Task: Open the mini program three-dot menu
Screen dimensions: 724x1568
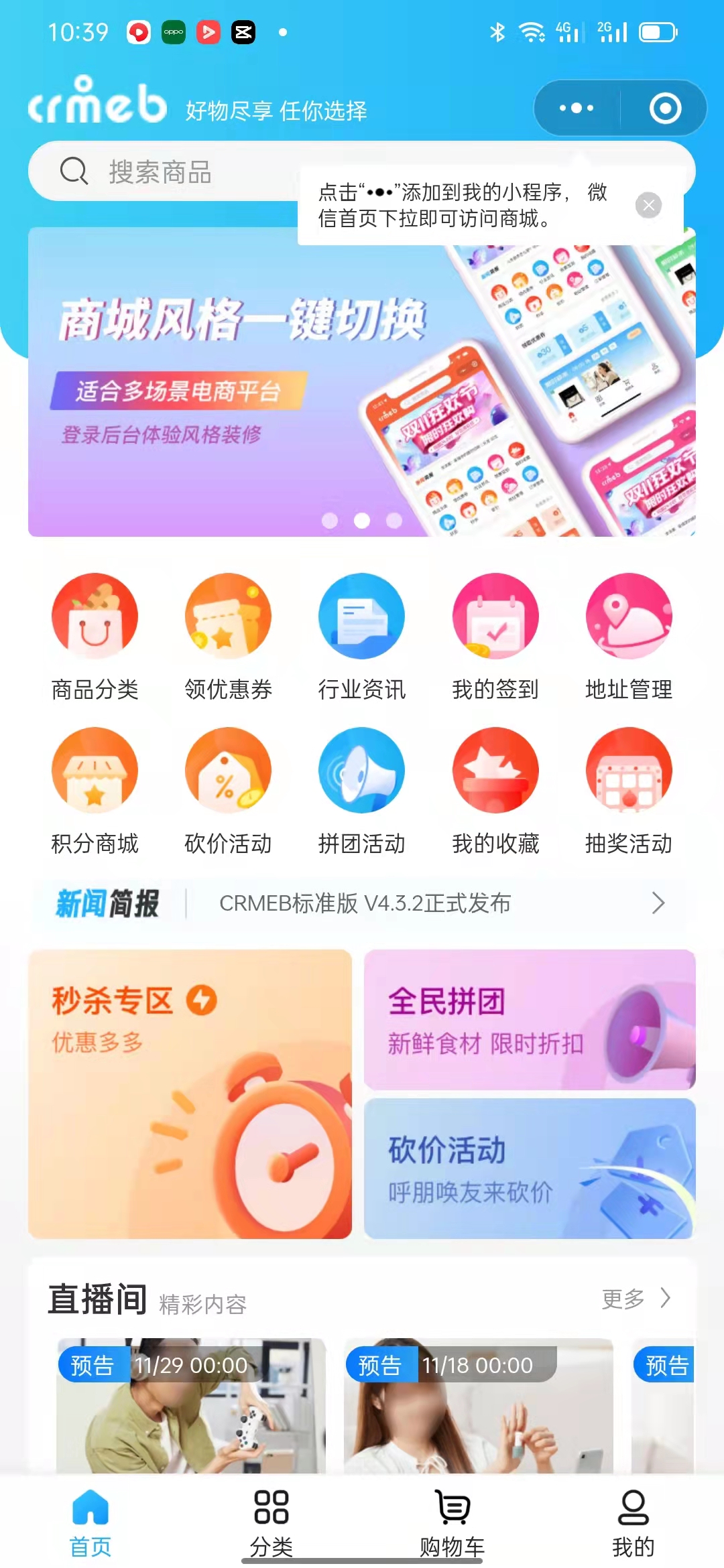Action: tap(577, 108)
